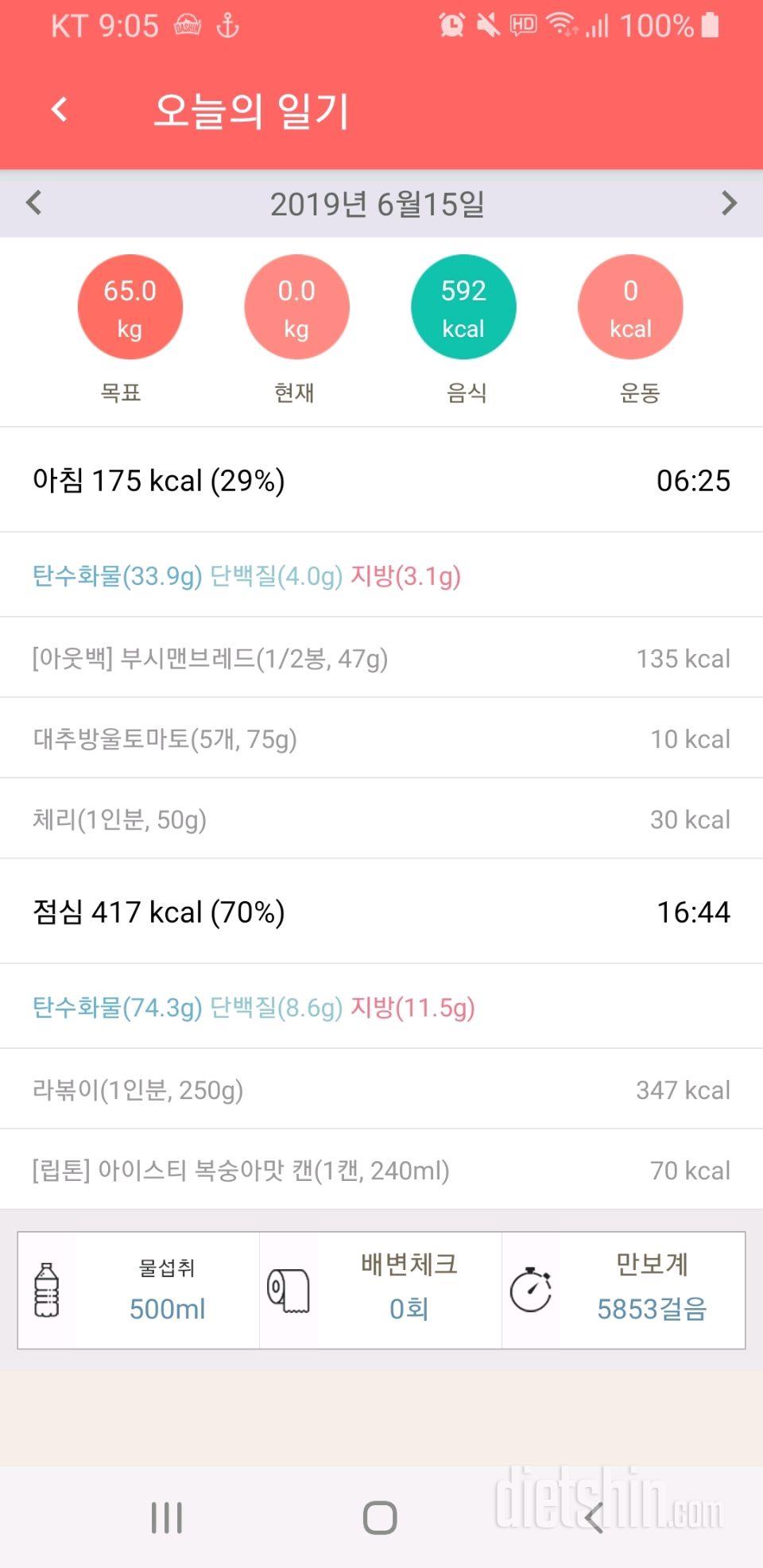763x1568 pixels.
Task: Open the recent apps view
Action: pyautogui.click(x=167, y=1518)
